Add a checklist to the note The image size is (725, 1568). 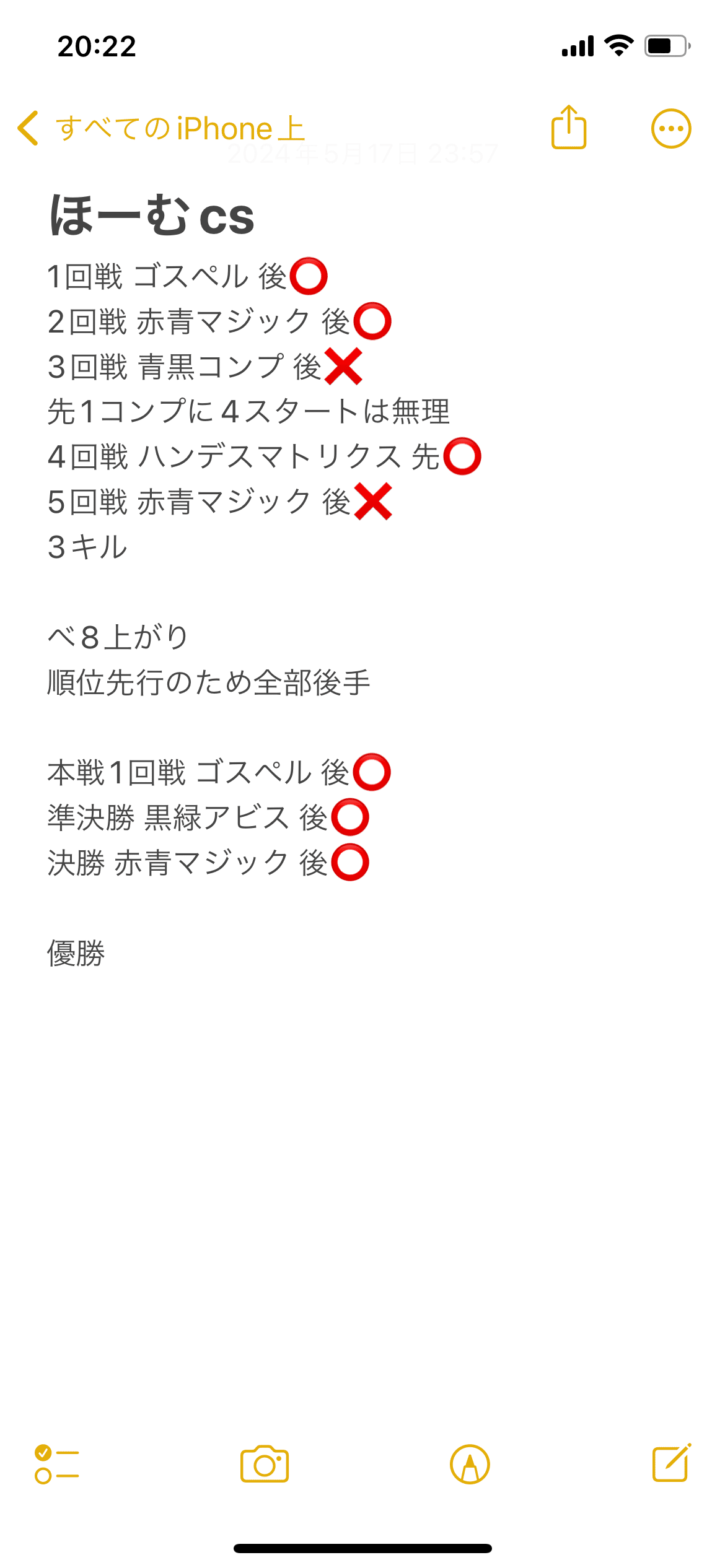tap(56, 1464)
